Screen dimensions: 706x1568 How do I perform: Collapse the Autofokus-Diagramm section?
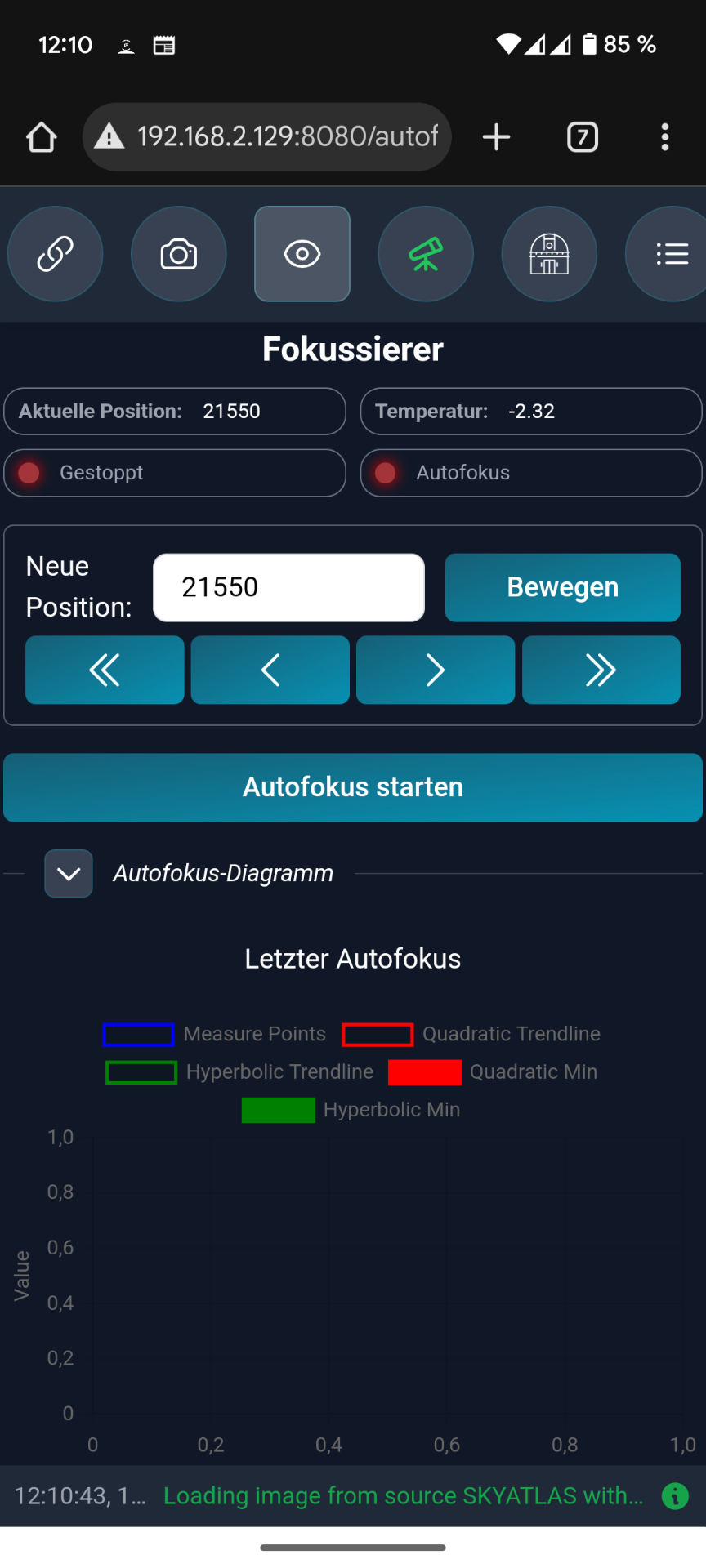coord(69,874)
